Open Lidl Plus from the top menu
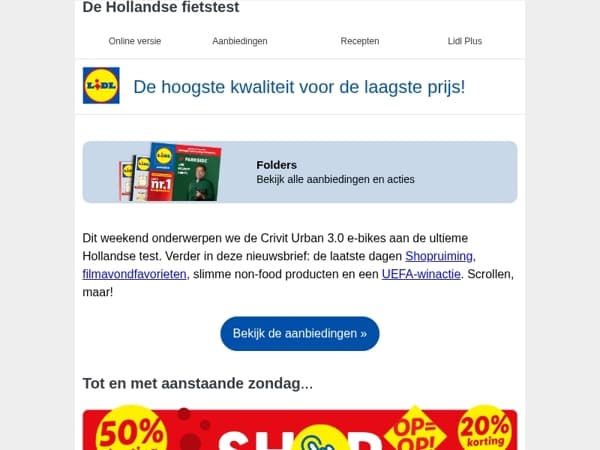This screenshot has width=600, height=450. click(x=465, y=41)
